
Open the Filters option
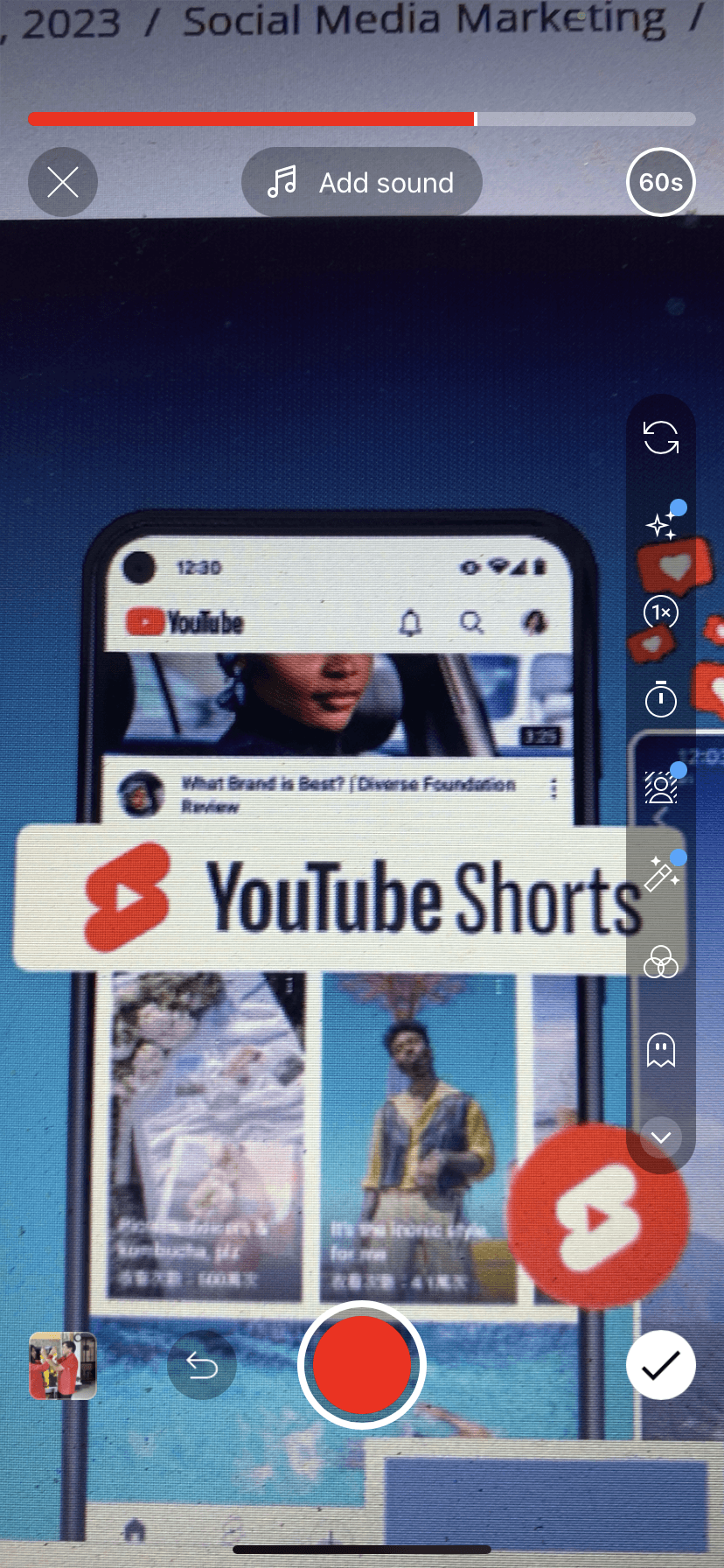point(660,962)
